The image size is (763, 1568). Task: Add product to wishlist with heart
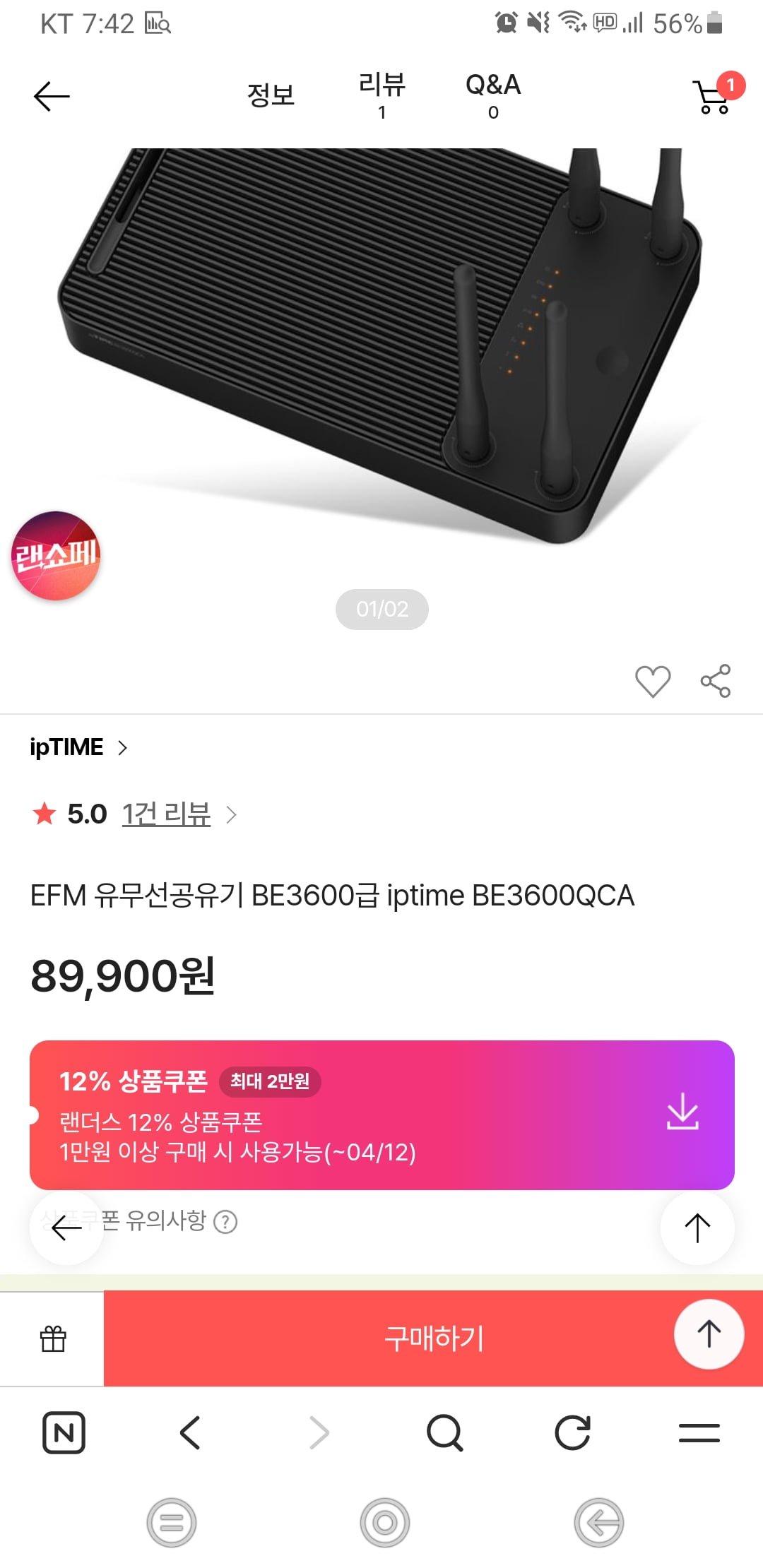click(652, 681)
